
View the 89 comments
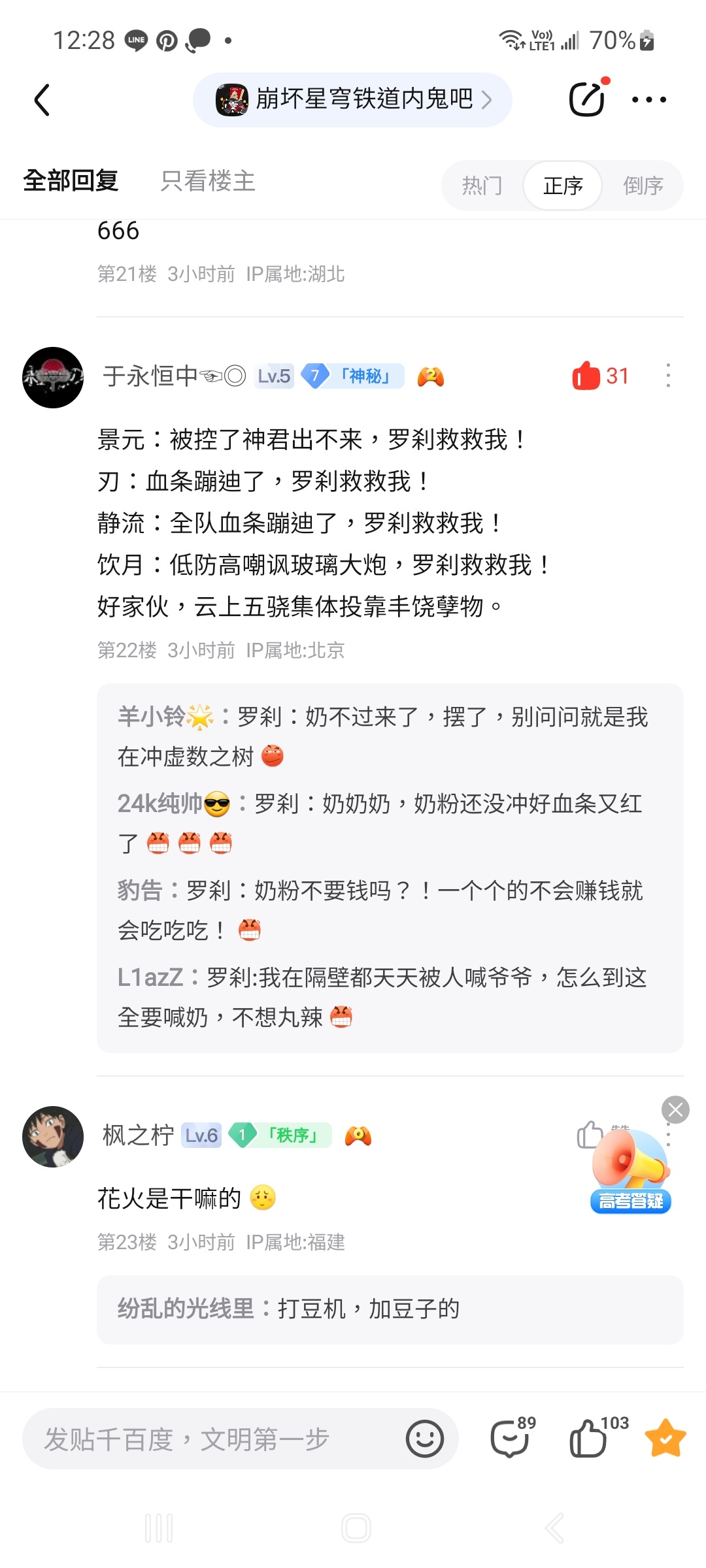(x=511, y=1439)
